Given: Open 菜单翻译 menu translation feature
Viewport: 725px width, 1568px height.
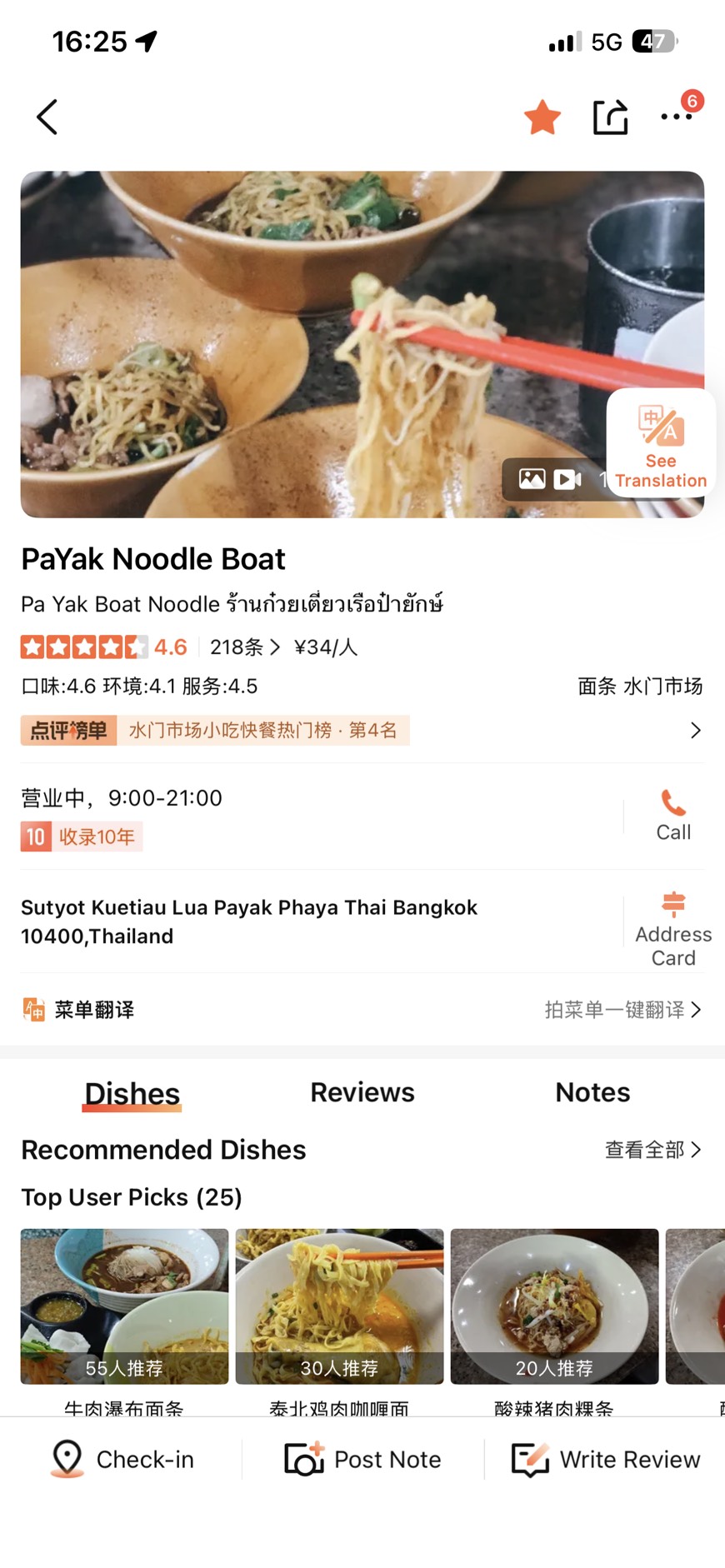Looking at the screenshot, I should click(x=92, y=1010).
